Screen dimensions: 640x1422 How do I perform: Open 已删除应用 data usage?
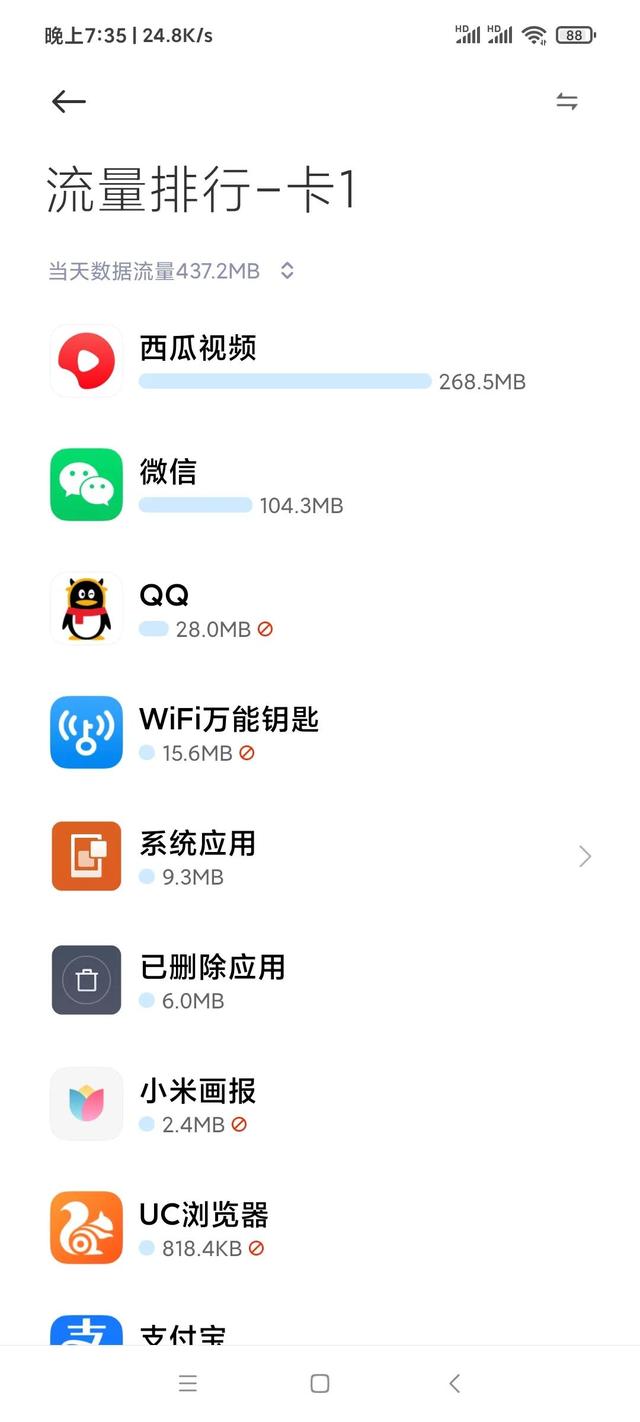320,981
